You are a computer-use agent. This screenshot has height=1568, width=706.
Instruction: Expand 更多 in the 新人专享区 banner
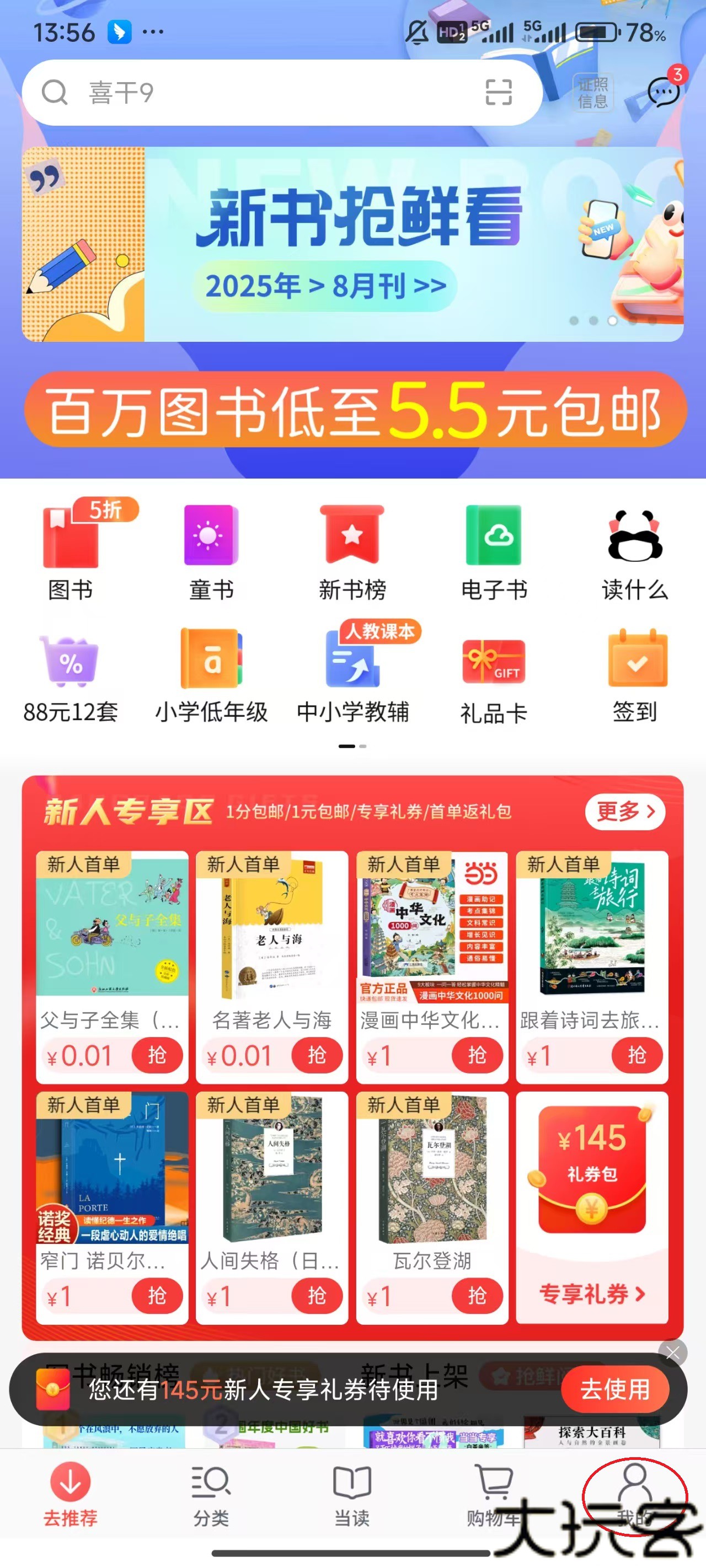[625, 812]
